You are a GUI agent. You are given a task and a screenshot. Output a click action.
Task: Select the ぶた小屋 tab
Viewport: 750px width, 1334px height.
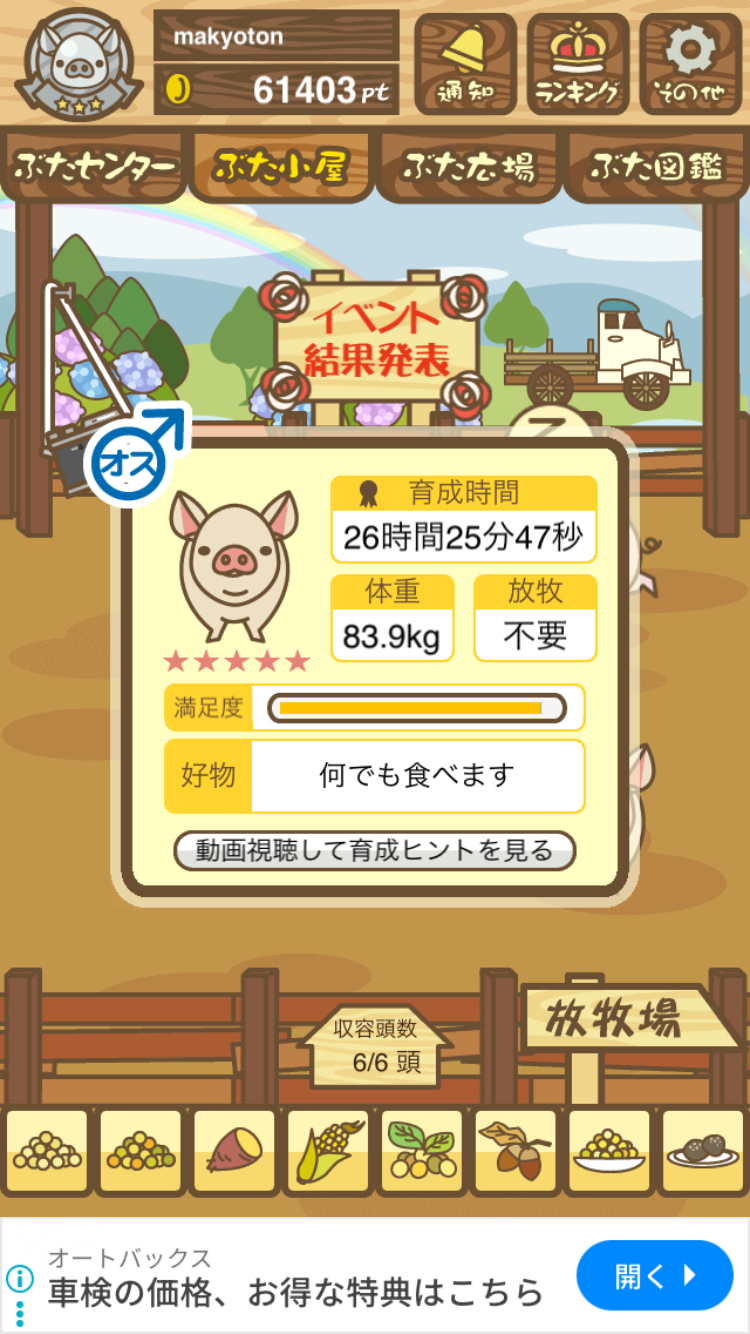click(281, 167)
